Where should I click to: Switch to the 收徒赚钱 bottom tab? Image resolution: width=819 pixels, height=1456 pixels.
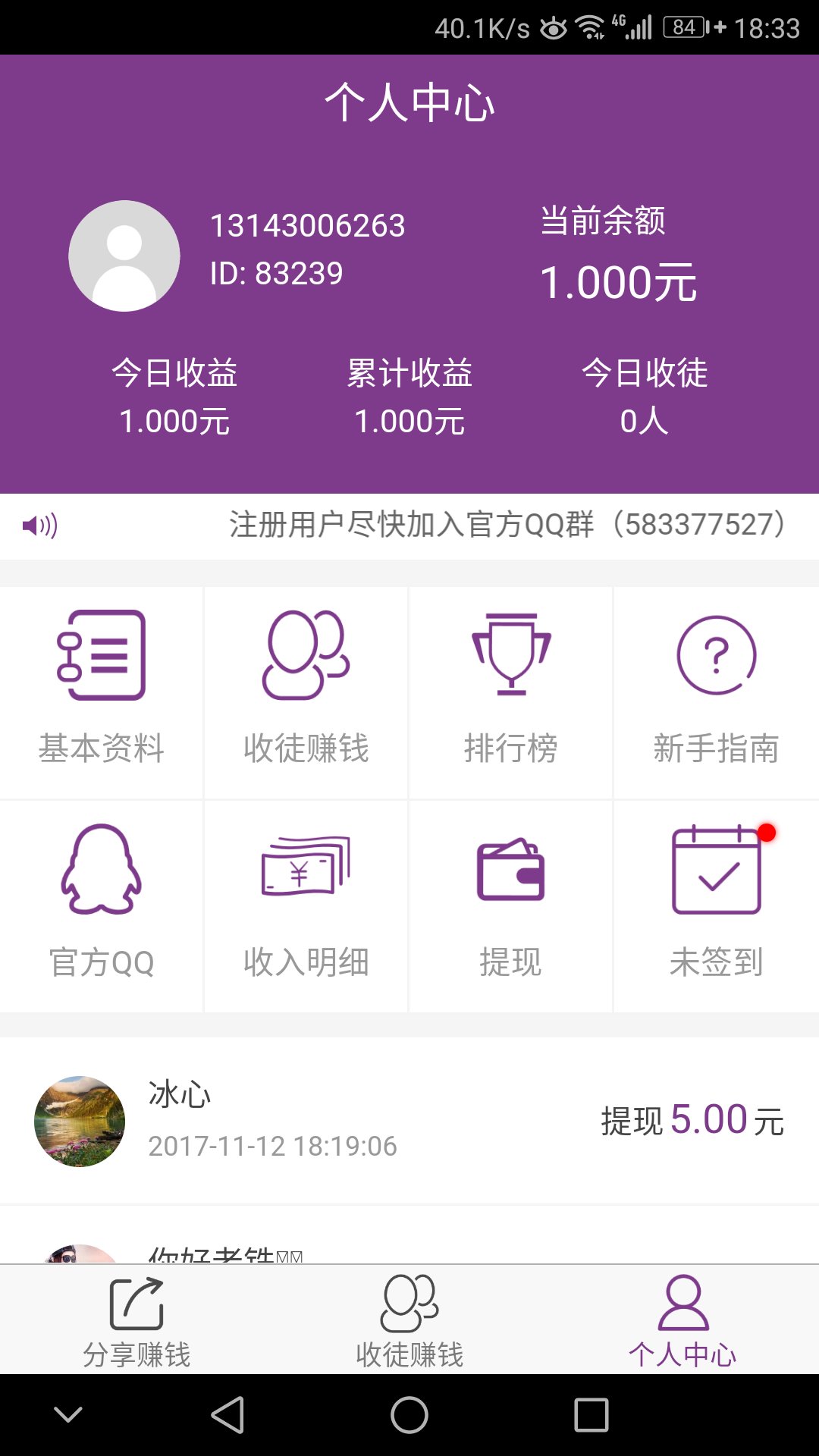[x=409, y=1319]
